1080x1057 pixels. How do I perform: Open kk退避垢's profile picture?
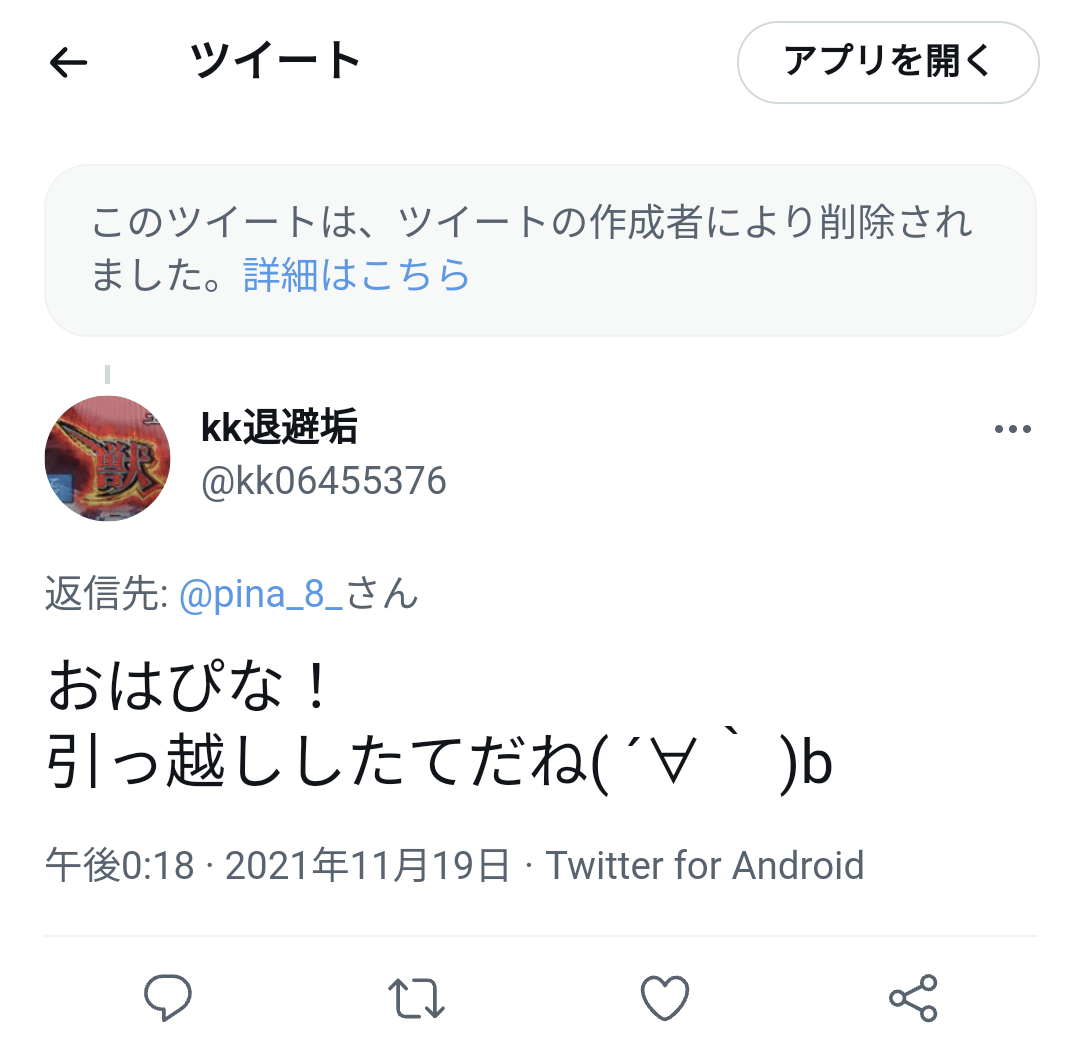107,458
